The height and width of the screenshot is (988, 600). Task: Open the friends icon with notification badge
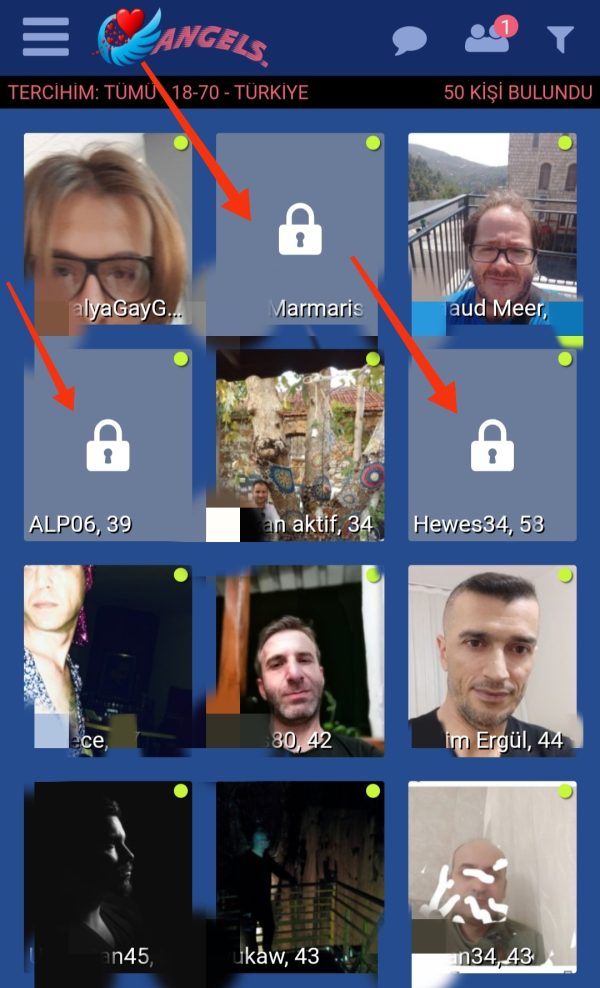[x=487, y=39]
